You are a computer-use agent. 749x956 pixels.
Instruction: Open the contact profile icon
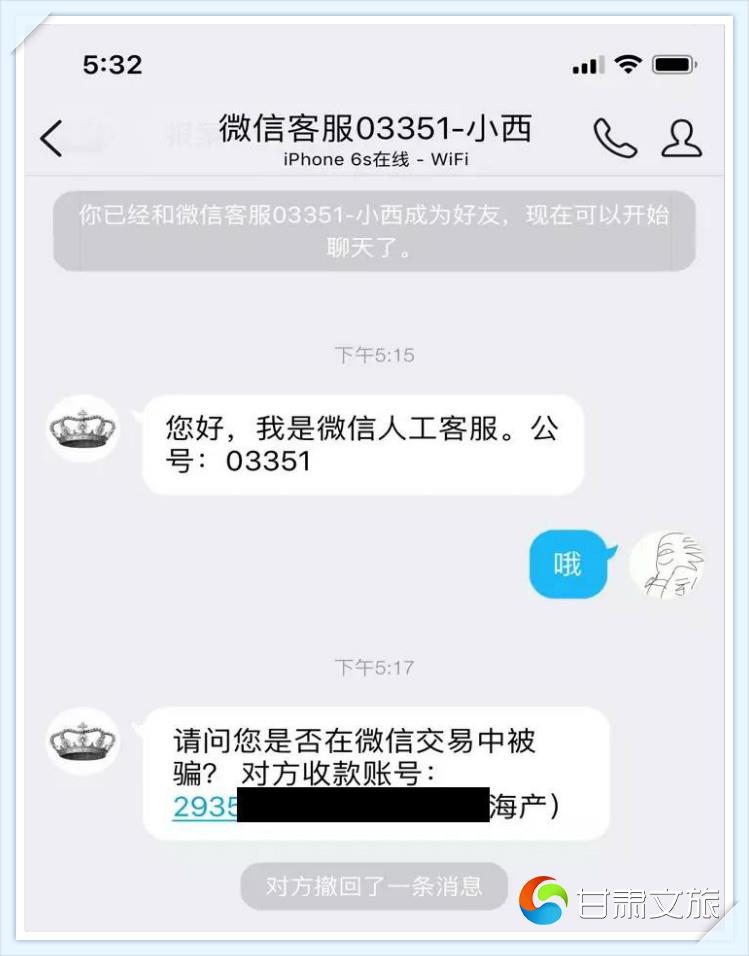[682, 138]
